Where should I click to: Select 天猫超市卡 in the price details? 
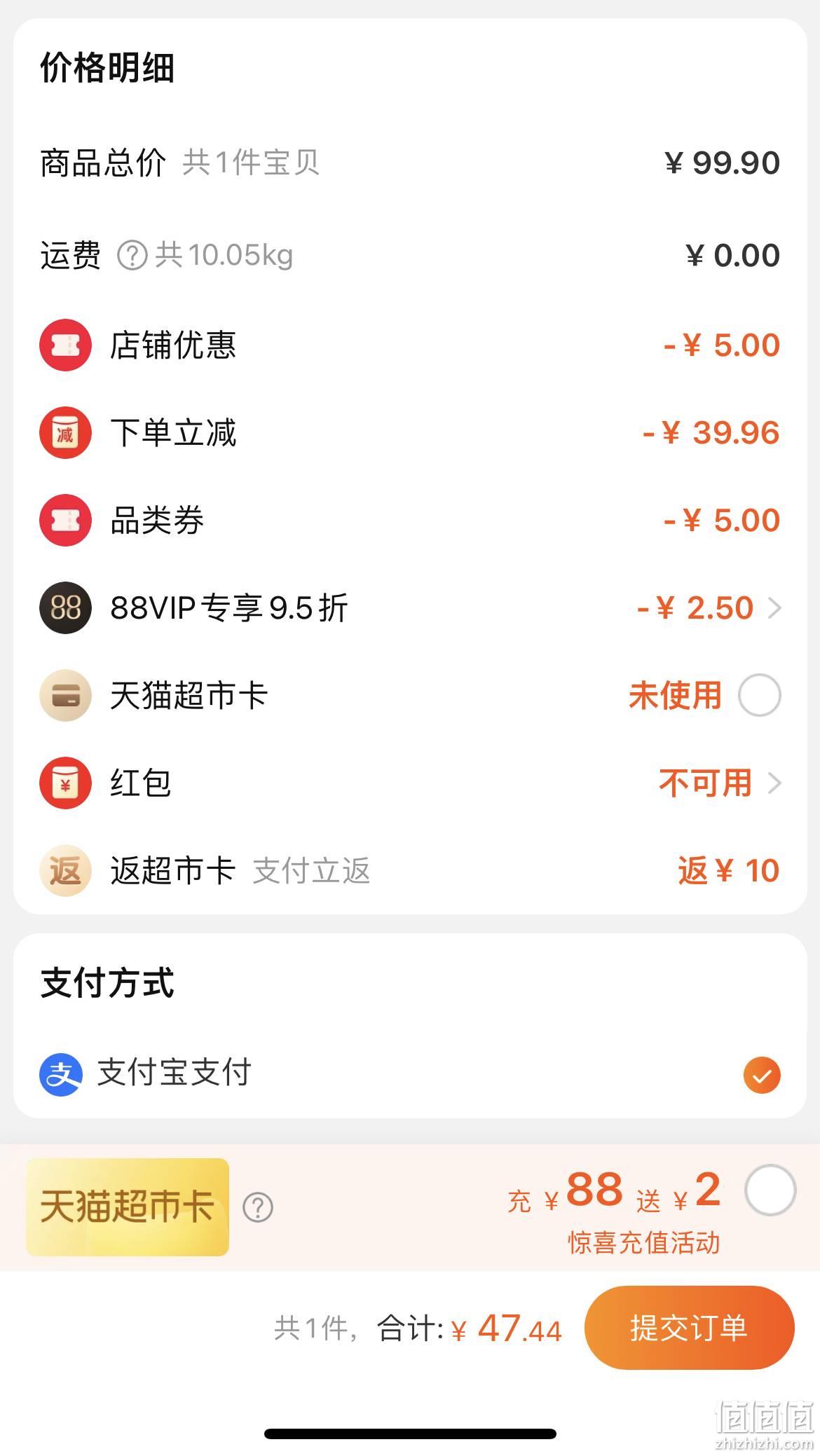coord(760,695)
